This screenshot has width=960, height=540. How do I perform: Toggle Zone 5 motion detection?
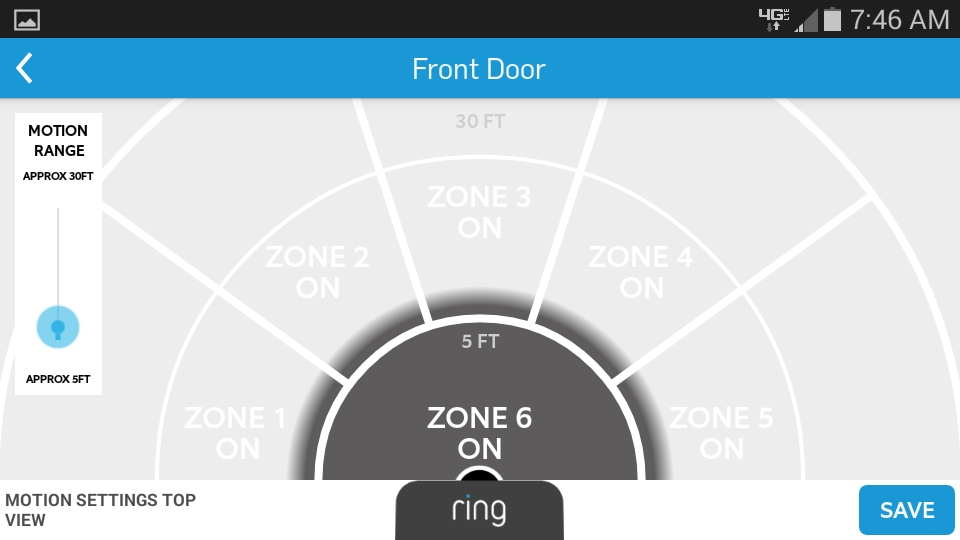coord(721,432)
